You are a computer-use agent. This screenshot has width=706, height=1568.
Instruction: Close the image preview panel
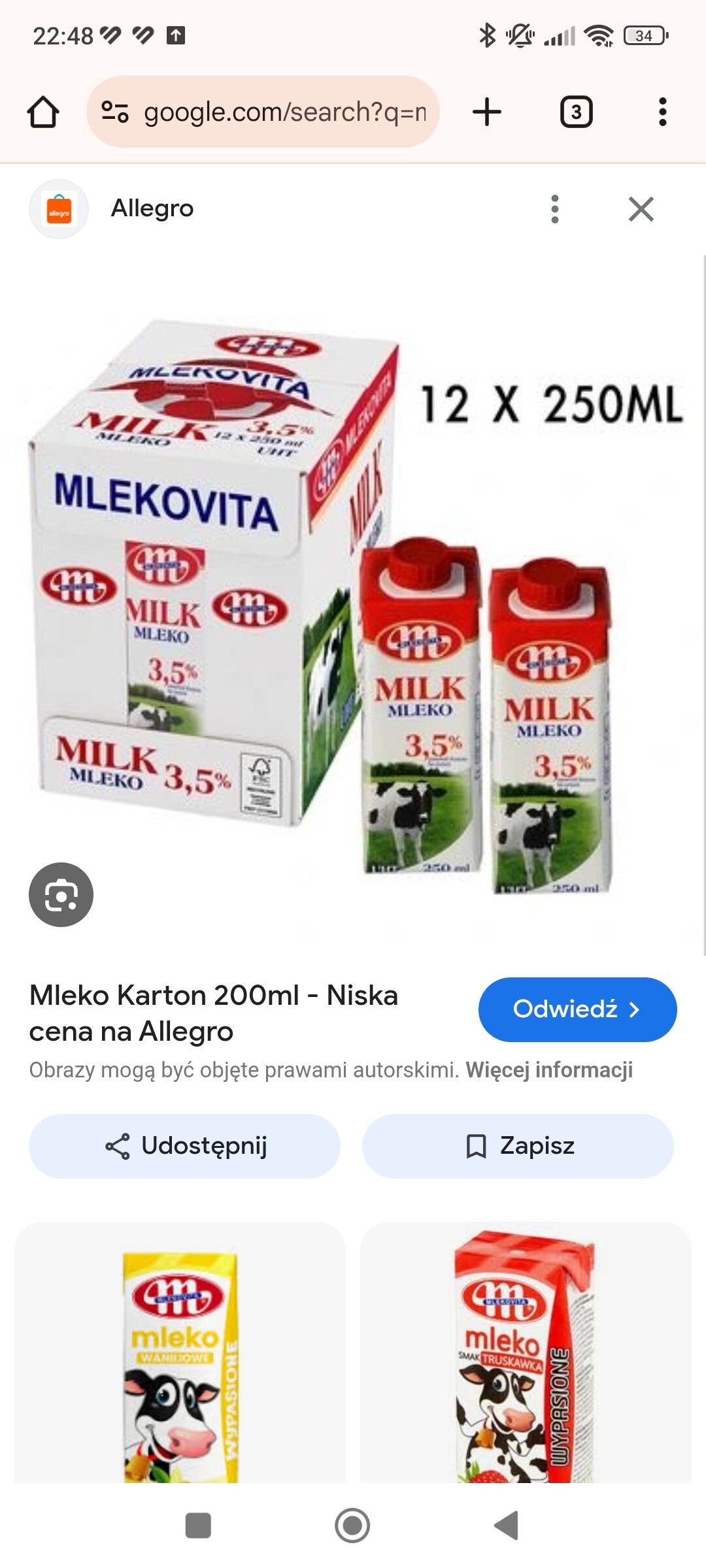point(641,209)
